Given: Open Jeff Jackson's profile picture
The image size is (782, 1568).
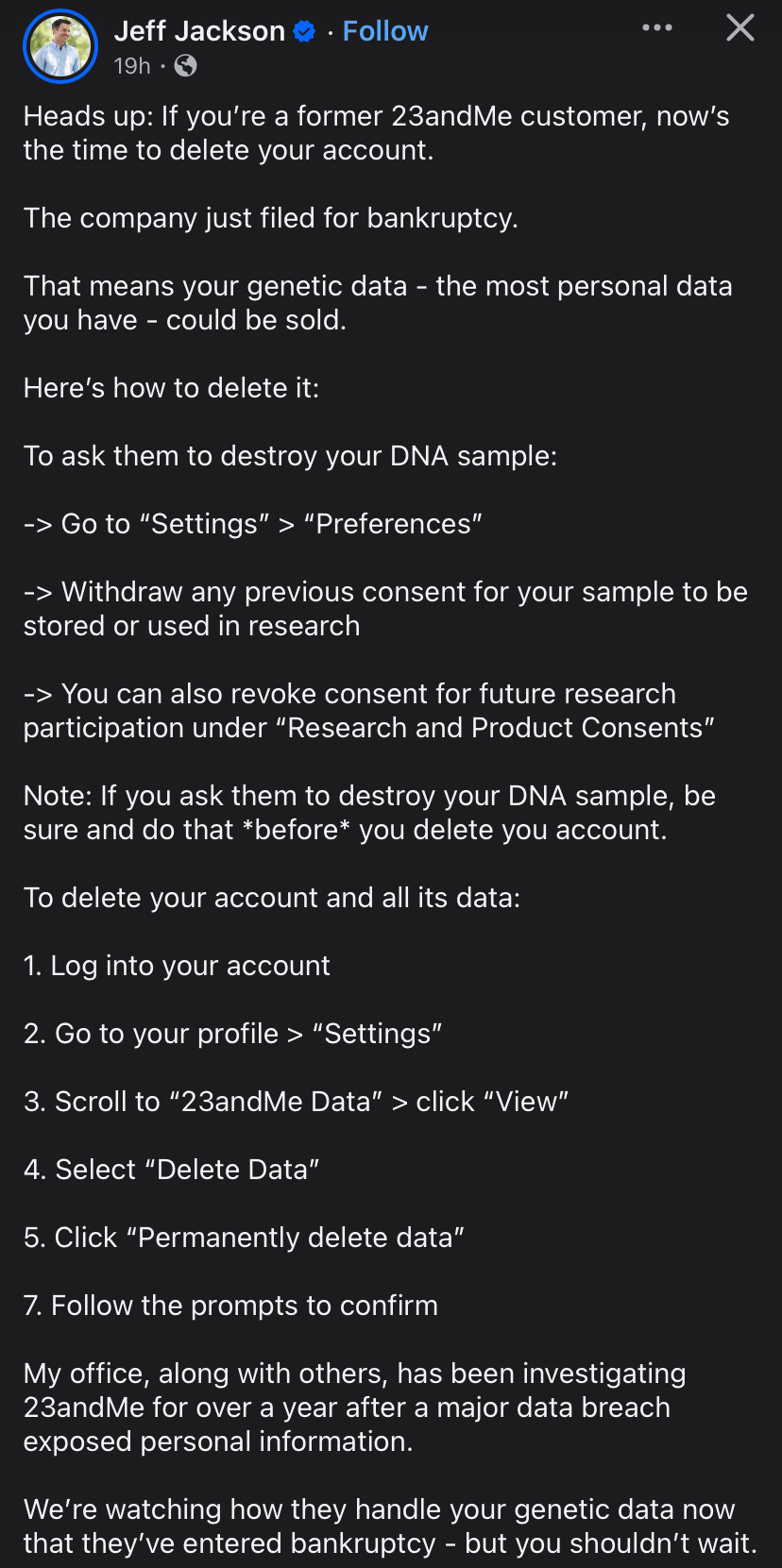Looking at the screenshot, I should click(x=60, y=46).
